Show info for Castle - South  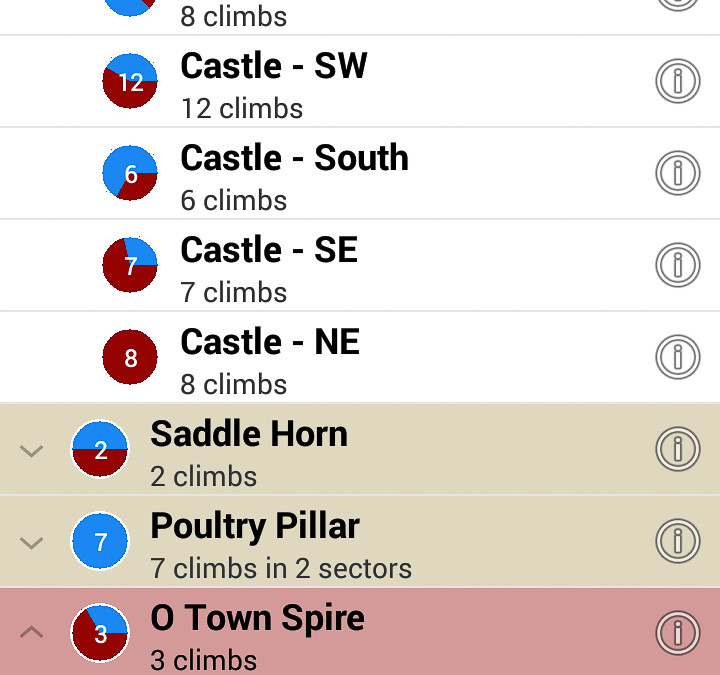click(x=677, y=173)
